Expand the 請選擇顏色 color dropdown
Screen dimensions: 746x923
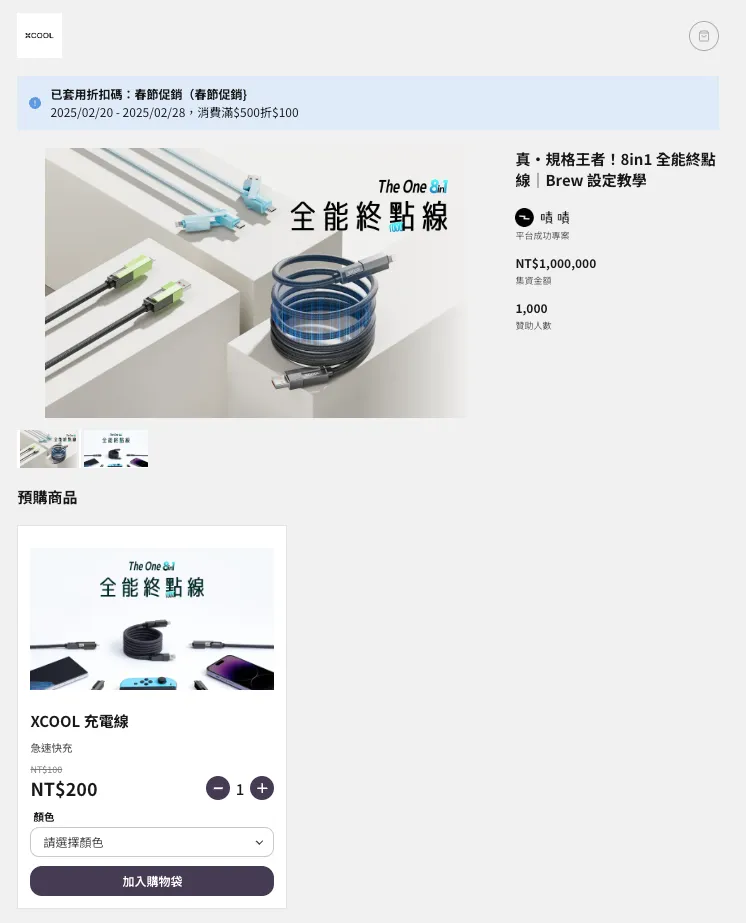tap(152, 842)
